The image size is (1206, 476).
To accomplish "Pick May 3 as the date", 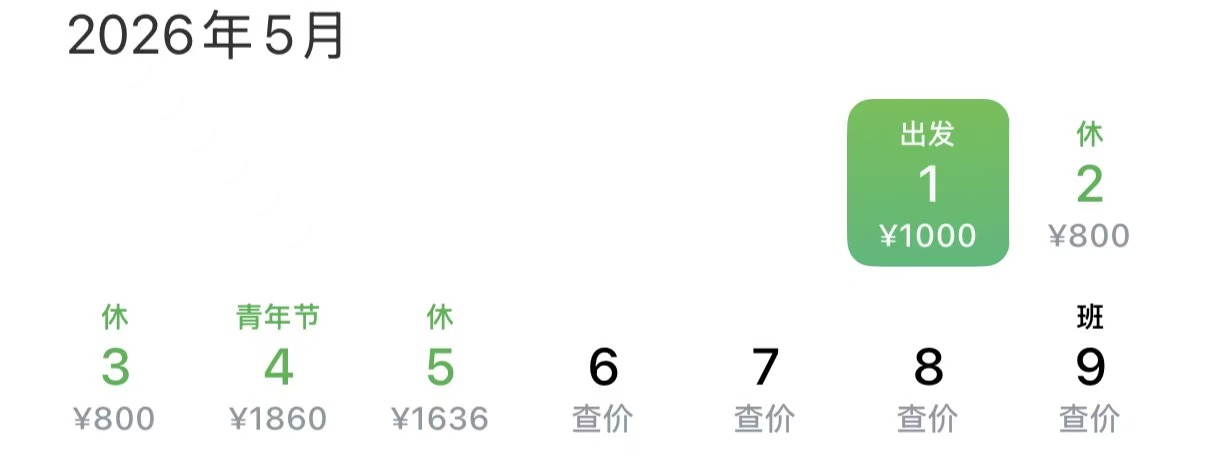I will [x=115, y=369].
